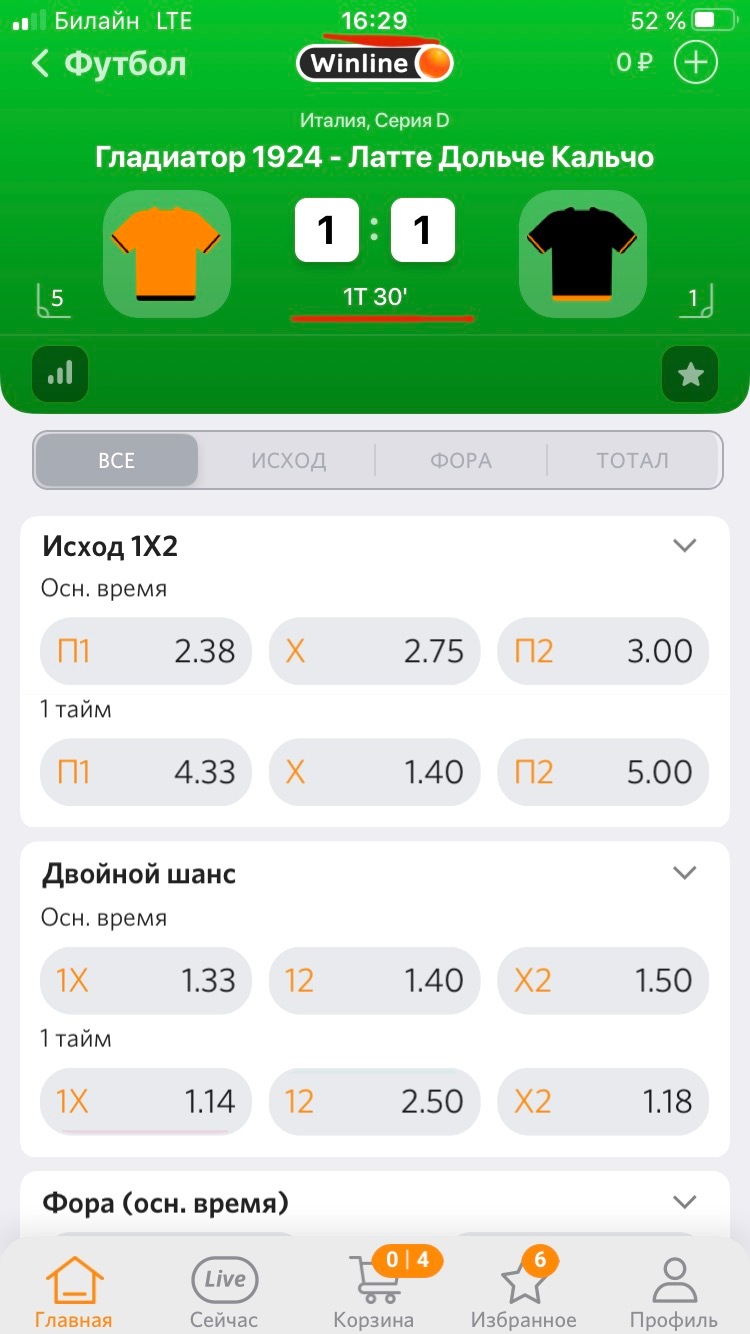Tap the plus deposit button
750x1334 pixels.
click(x=696, y=63)
